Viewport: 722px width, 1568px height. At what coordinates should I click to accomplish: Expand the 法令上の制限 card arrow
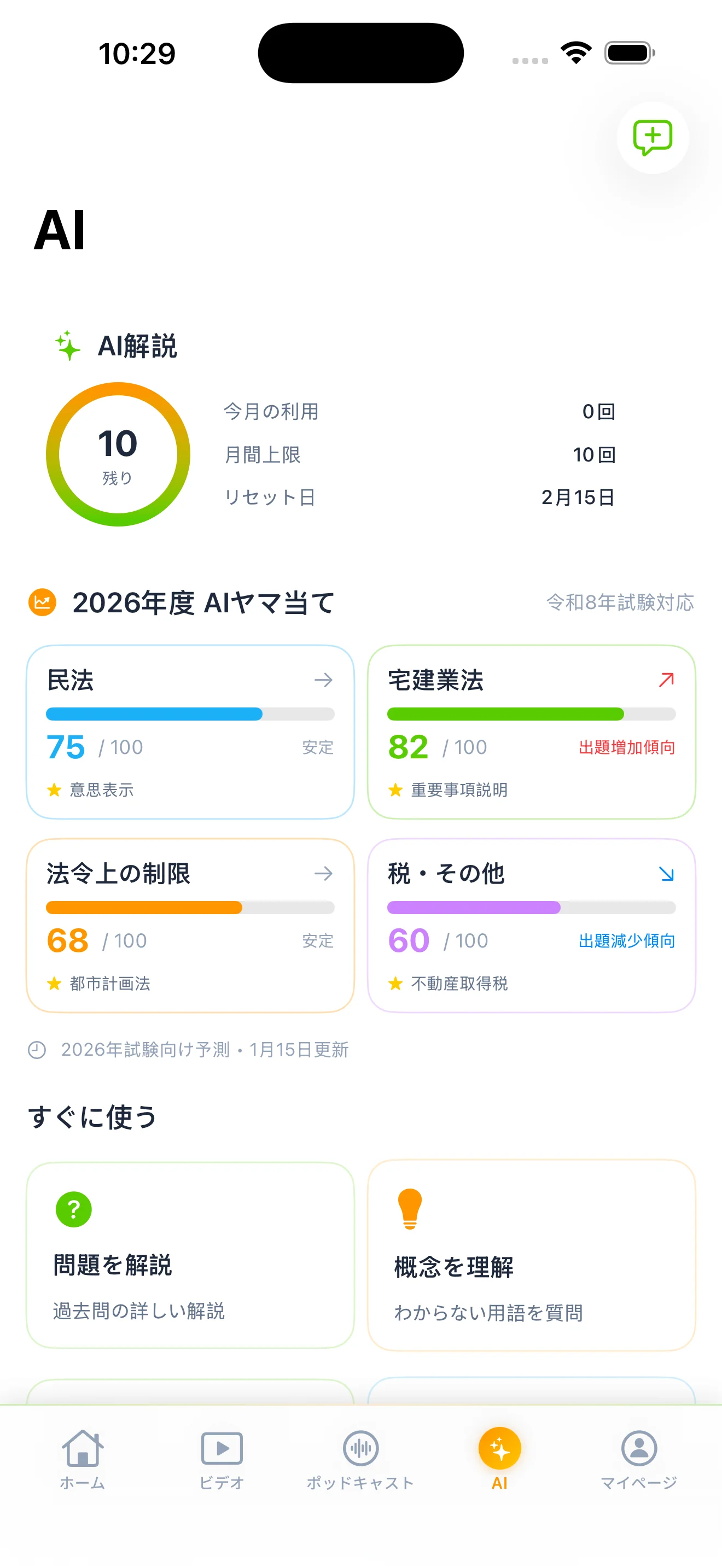pos(324,874)
